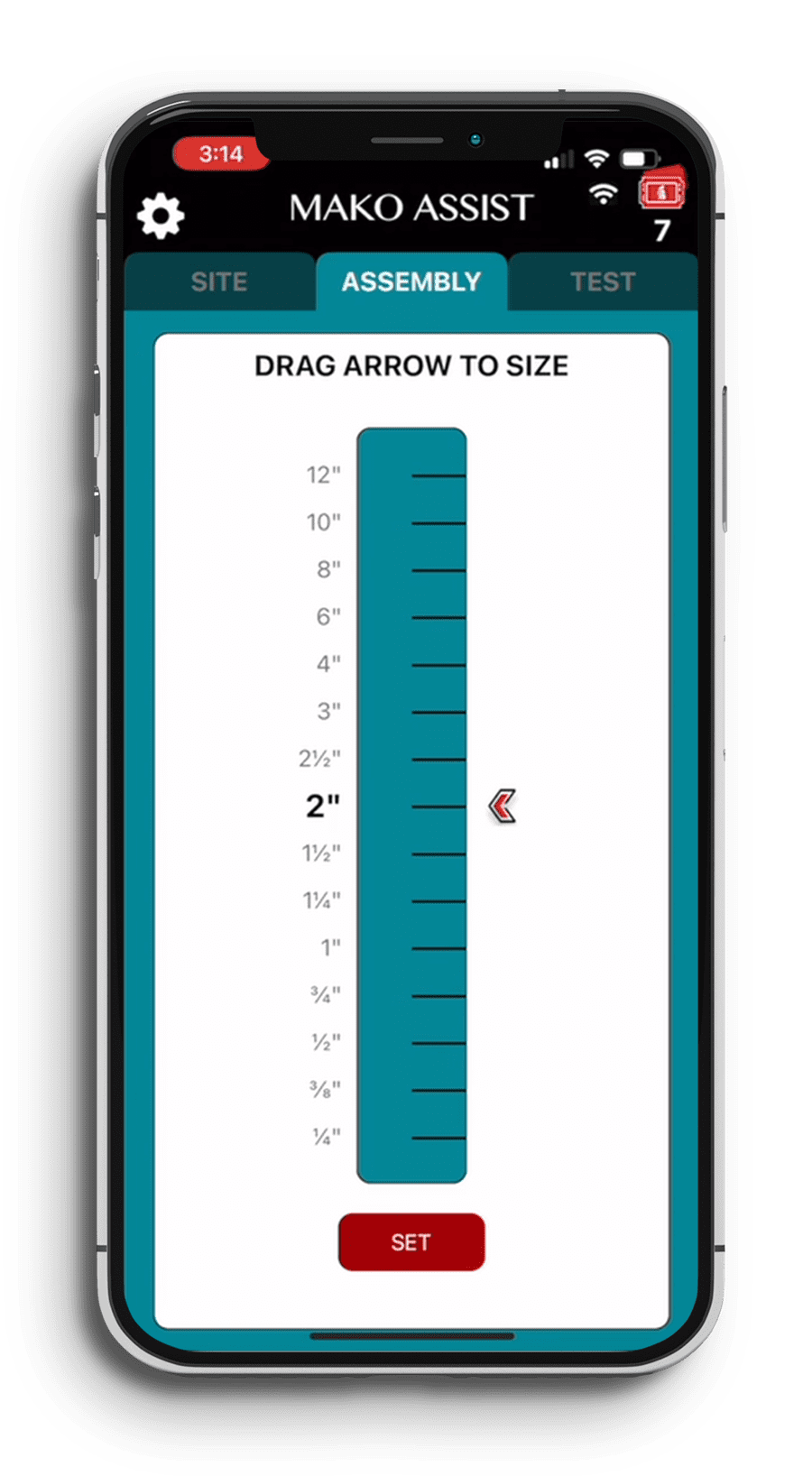Go to the TEST tab

point(603,281)
